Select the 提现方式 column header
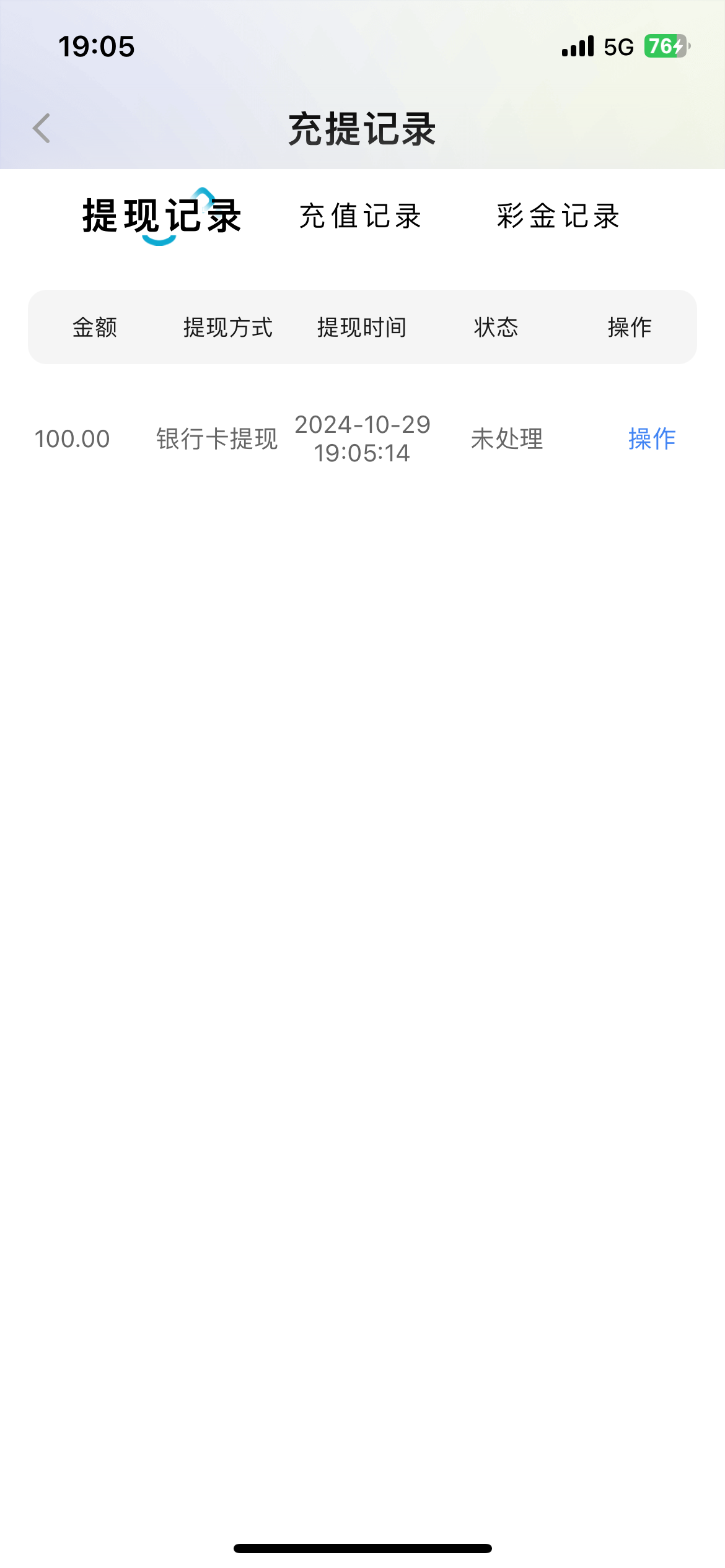This screenshot has width=725, height=1568. (x=228, y=328)
